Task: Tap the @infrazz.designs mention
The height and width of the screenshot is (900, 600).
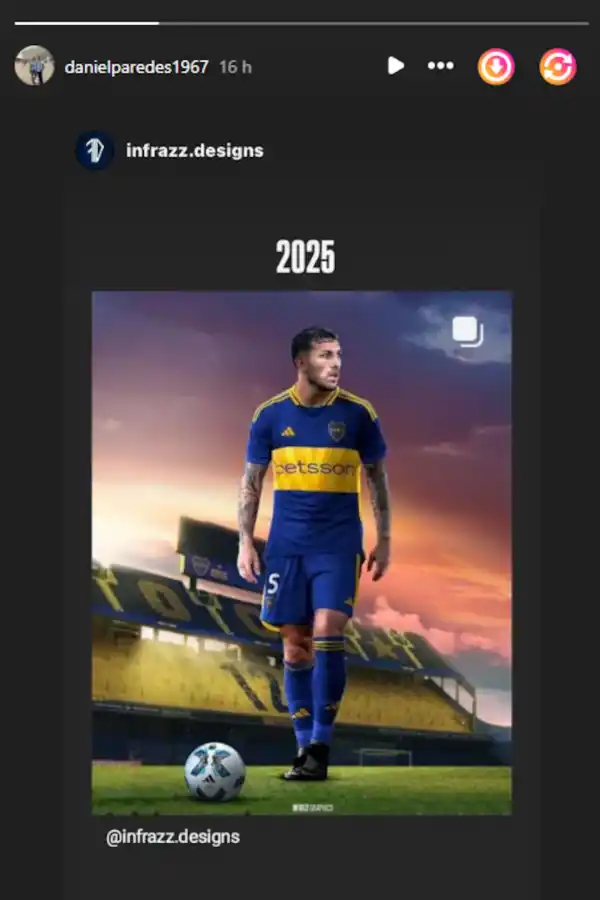Action: pyautogui.click(x=173, y=836)
